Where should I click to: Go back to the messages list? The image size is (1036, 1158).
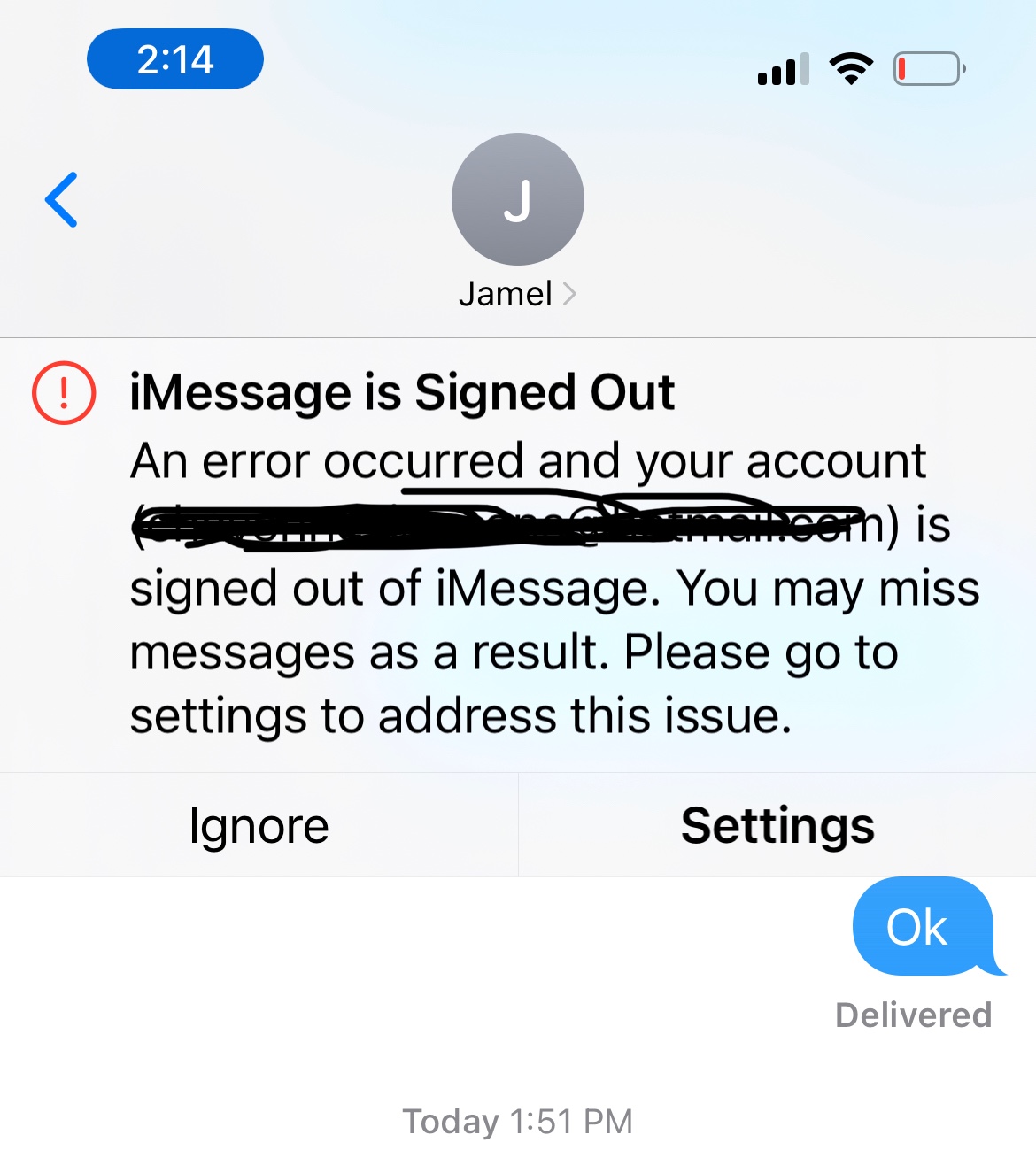[x=62, y=200]
